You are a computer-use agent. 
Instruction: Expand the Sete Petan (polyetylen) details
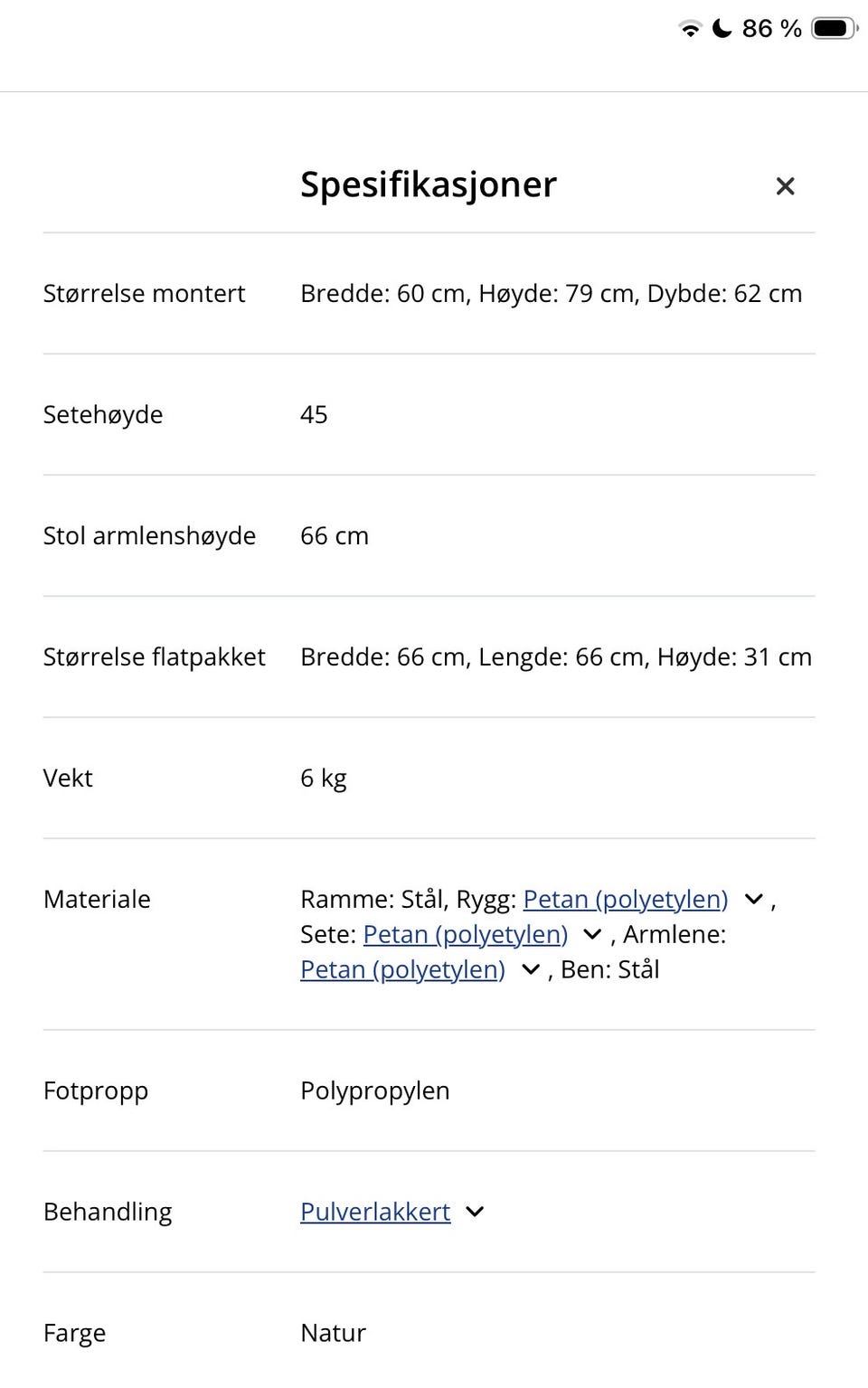[591, 934]
